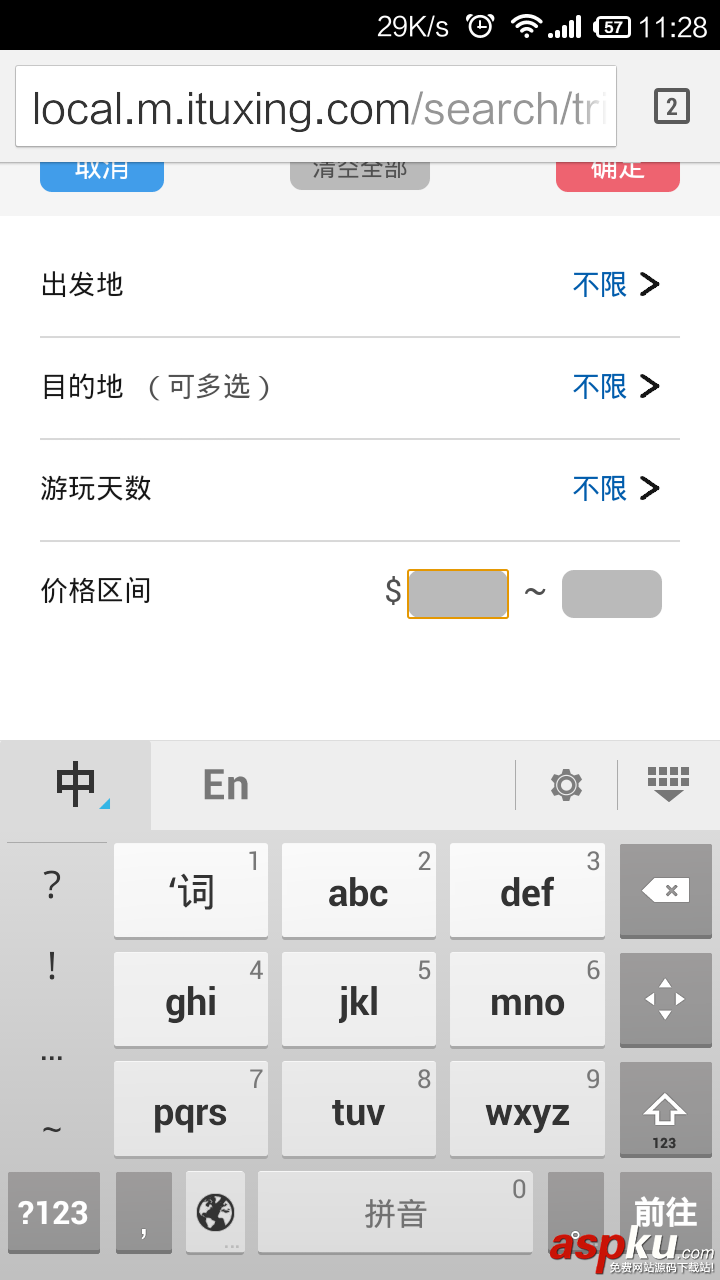Focus the maximum price input field
Image resolution: width=720 pixels, height=1280 pixels.
pos(611,594)
